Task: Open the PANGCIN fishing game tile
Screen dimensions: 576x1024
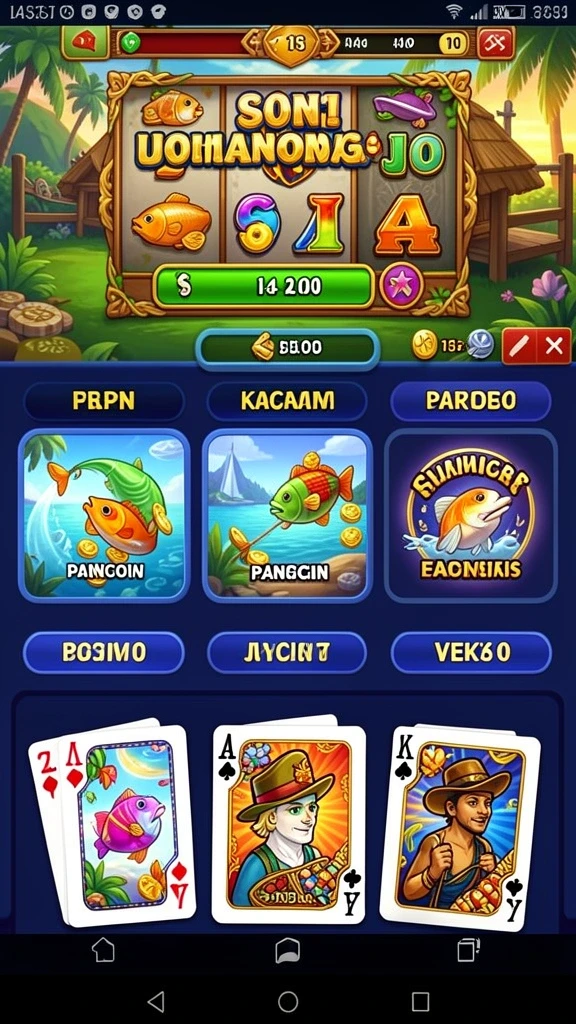Action: pos(287,515)
